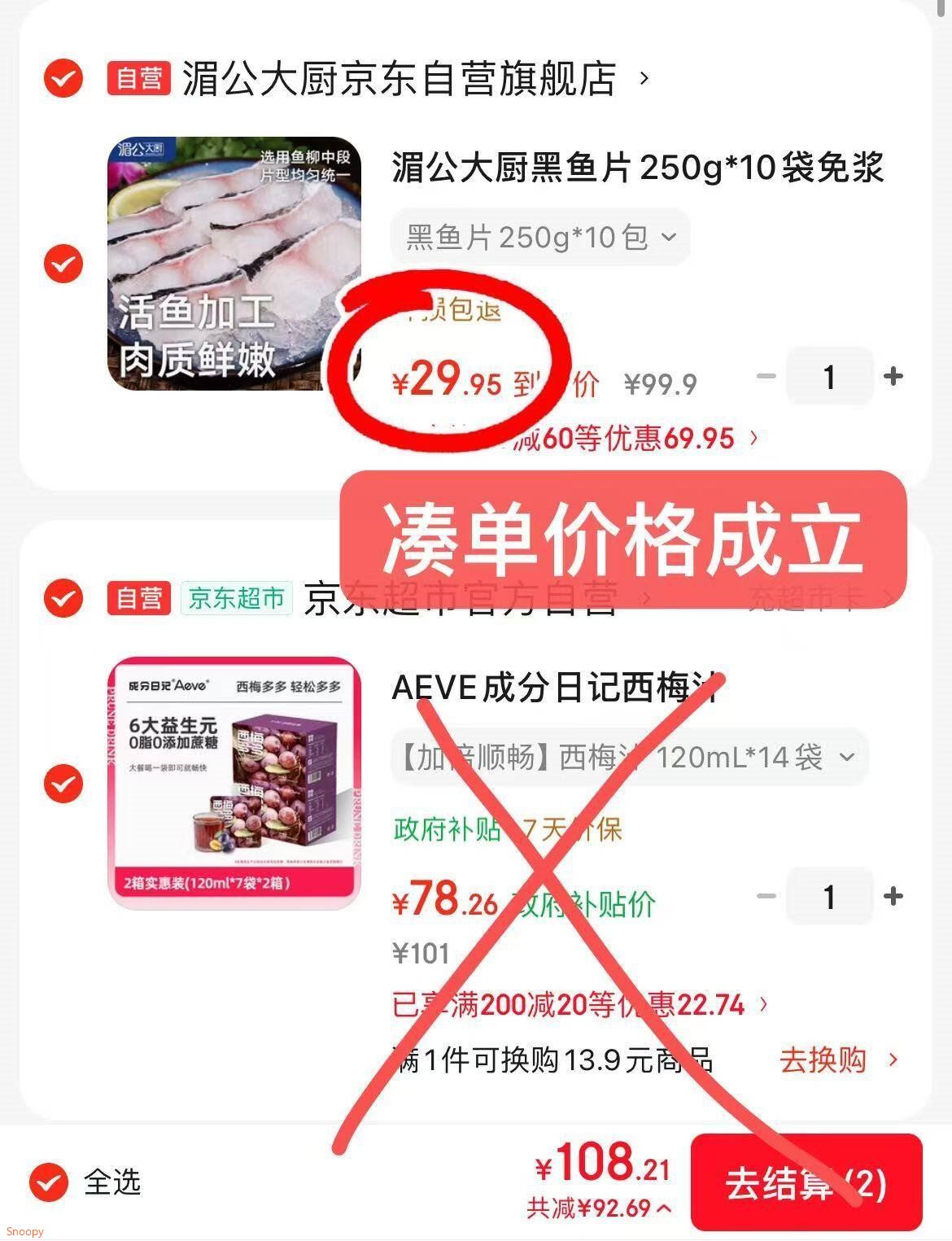Increase 西梅汁 quantity with plus
Image resolution: width=952 pixels, height=1241 pixels.
893,896
